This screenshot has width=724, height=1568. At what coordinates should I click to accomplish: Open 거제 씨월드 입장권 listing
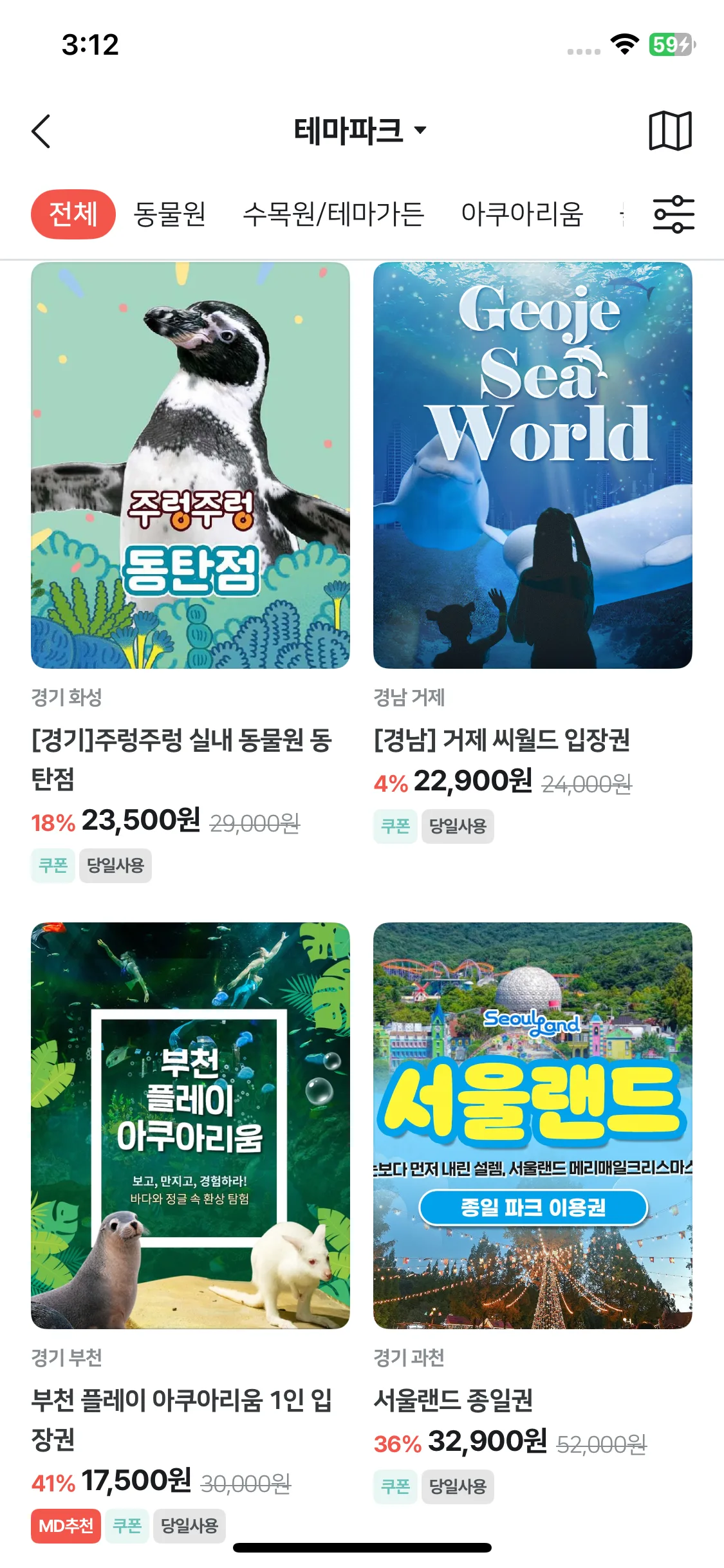533,465
